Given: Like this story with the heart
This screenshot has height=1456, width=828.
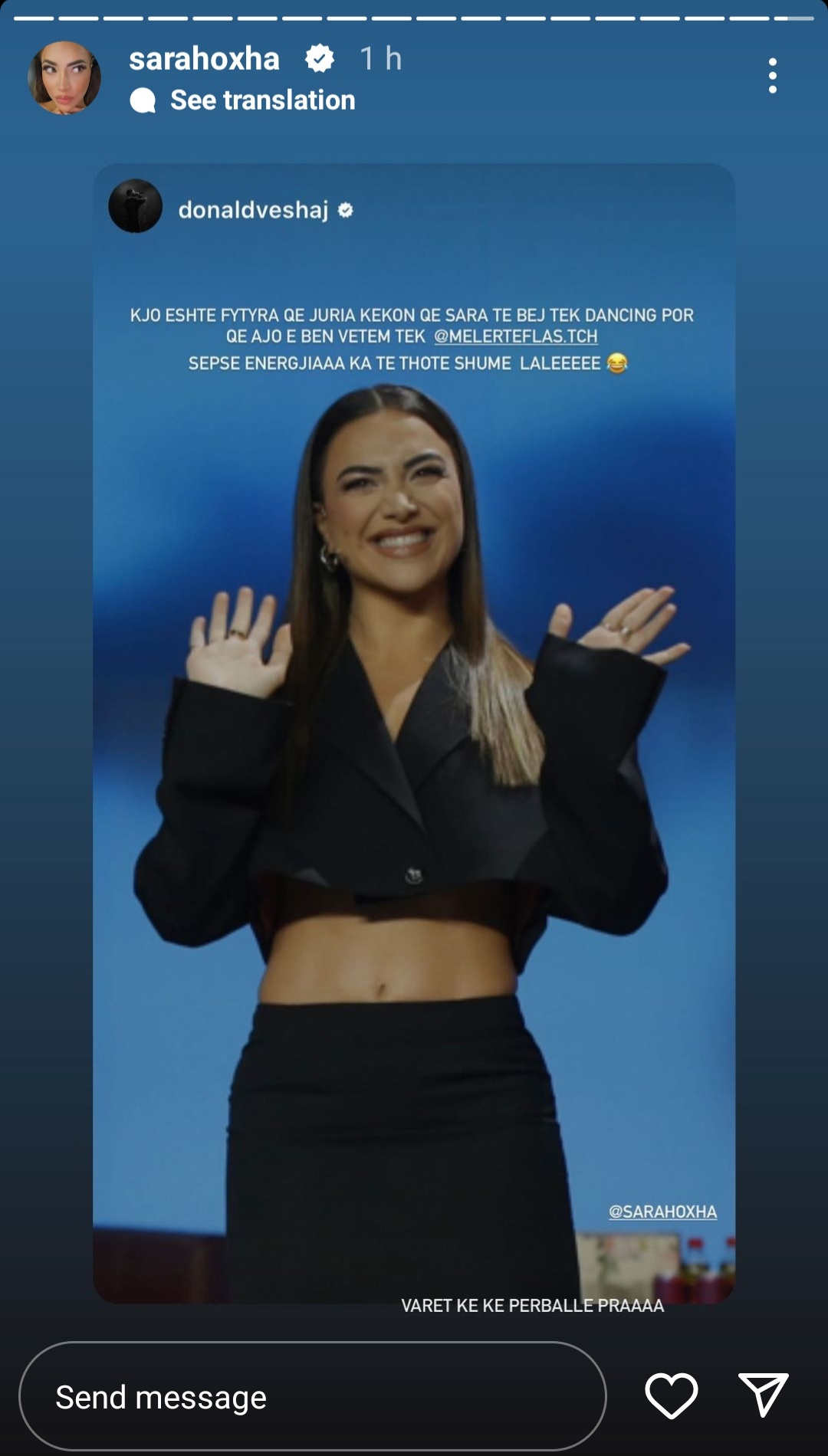Looking at the screenshot, I should (671, 1395).
